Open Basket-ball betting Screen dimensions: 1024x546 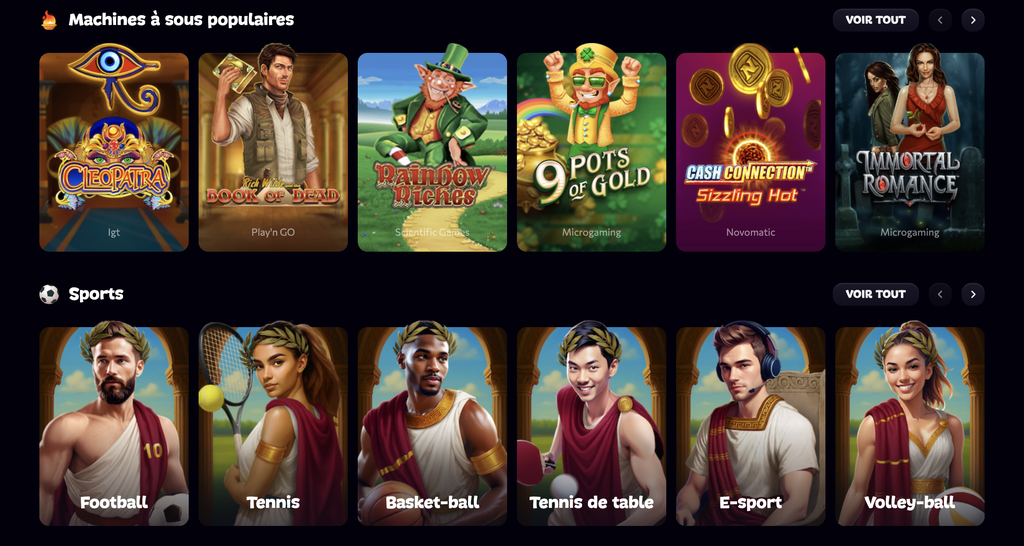pyautogui.click(x=432, y=425)
